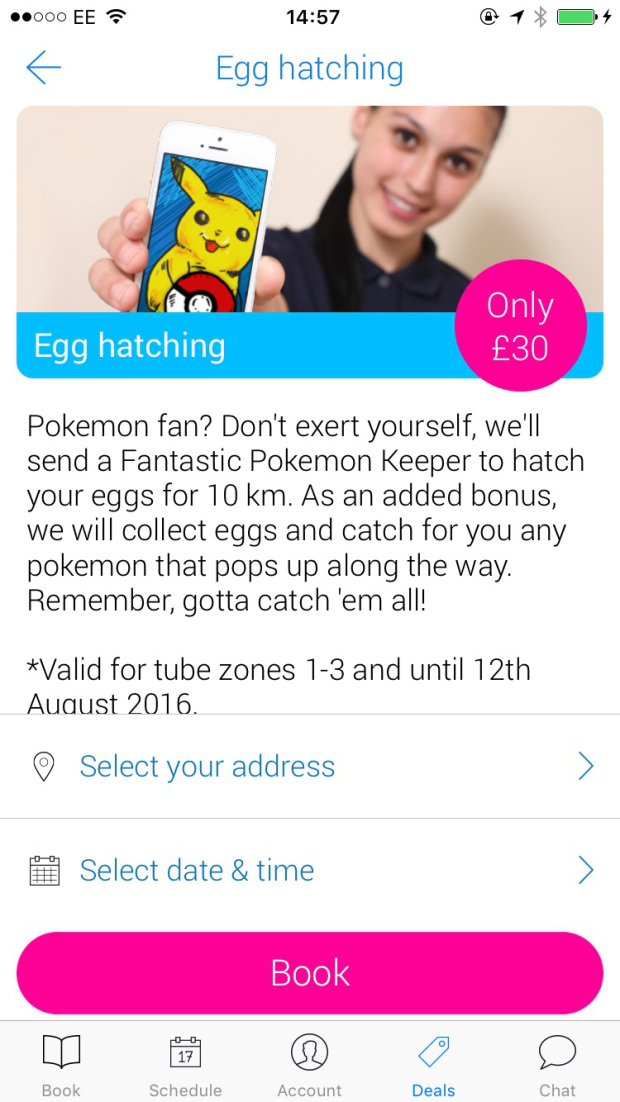Switch to the Schedule tab
Viewport: 620px width, 1102px height.
185,1065
